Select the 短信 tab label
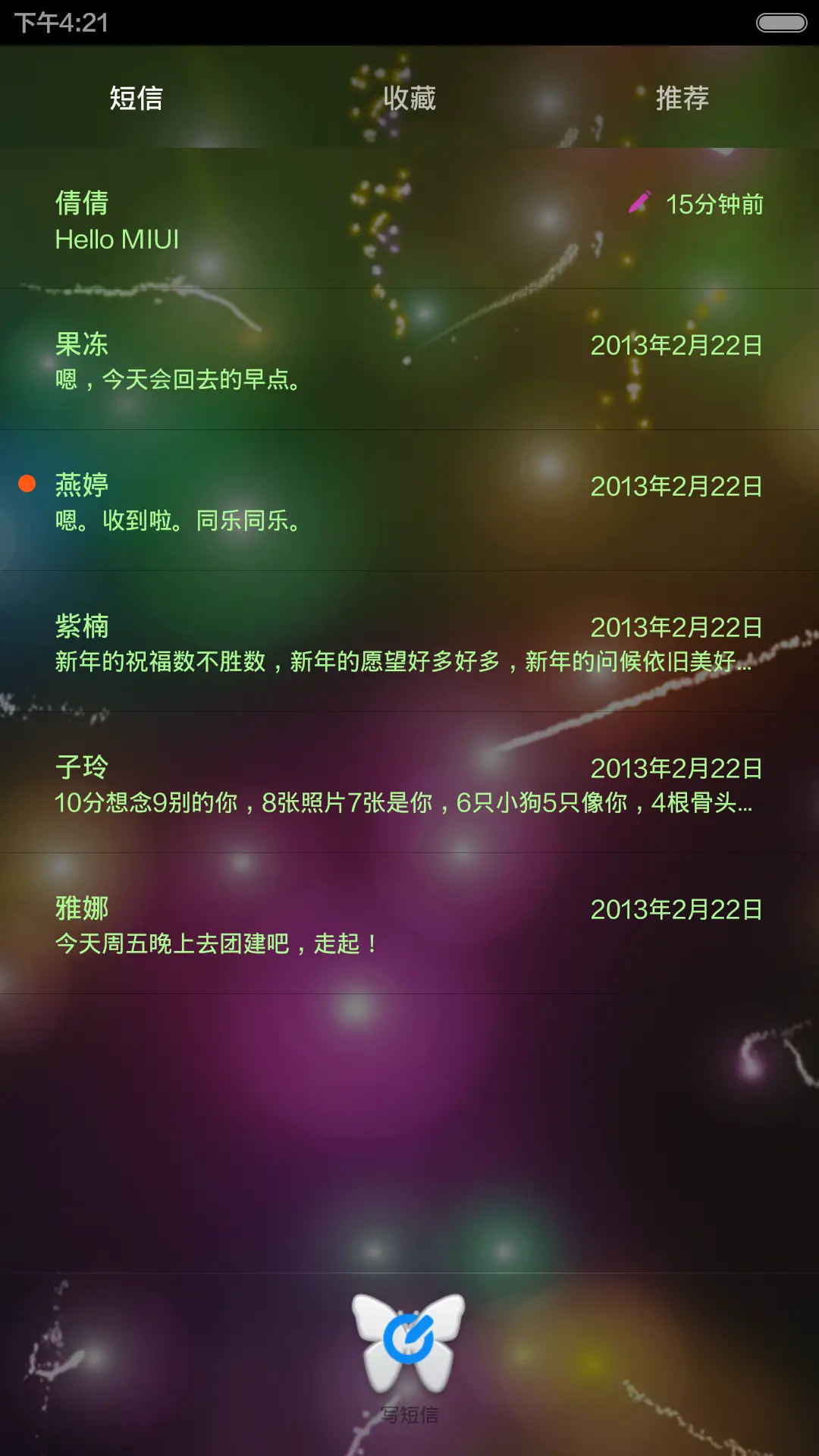 pos(135,97)
